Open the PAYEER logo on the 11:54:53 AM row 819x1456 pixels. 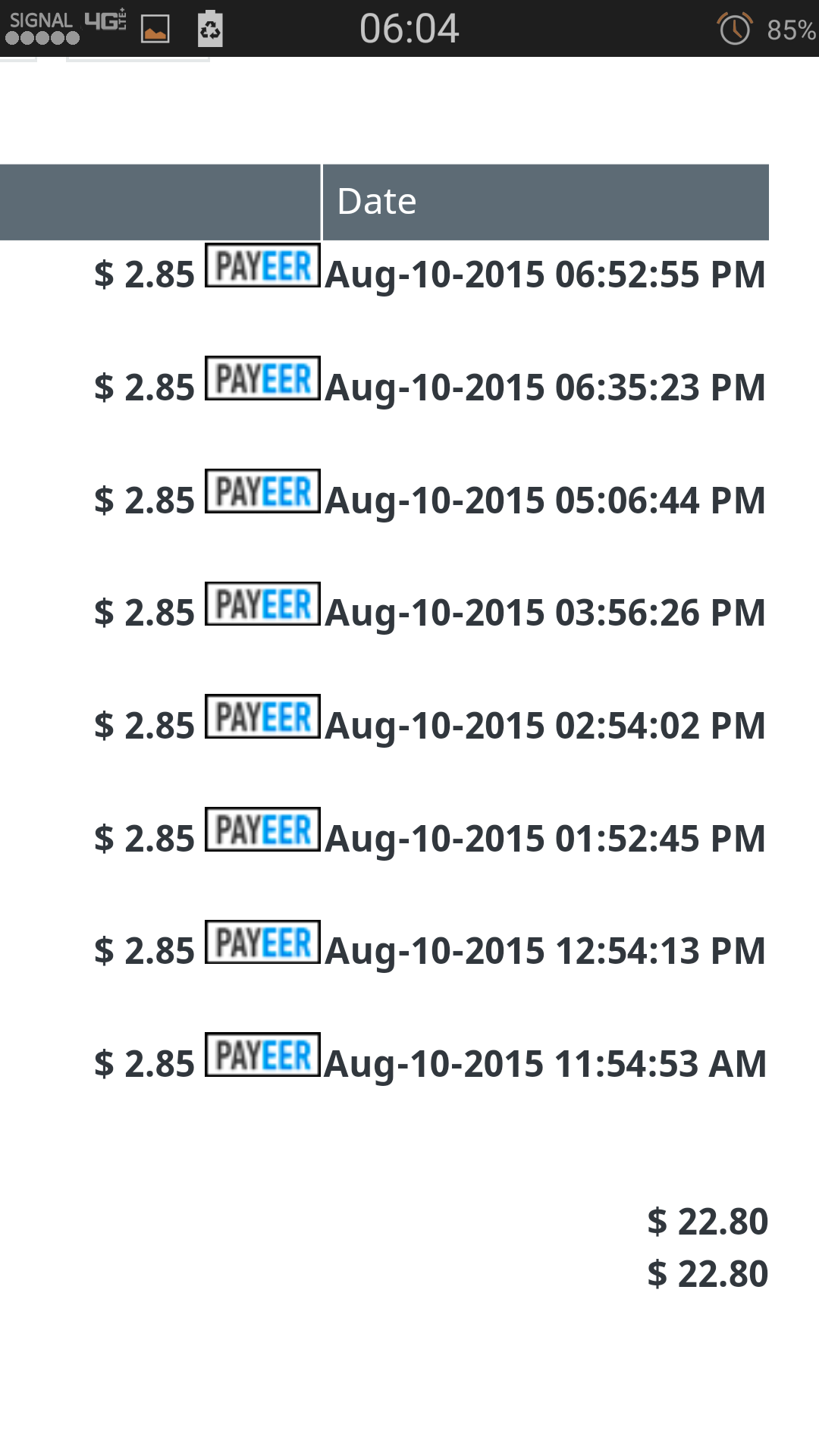(x=262, y=1055)
